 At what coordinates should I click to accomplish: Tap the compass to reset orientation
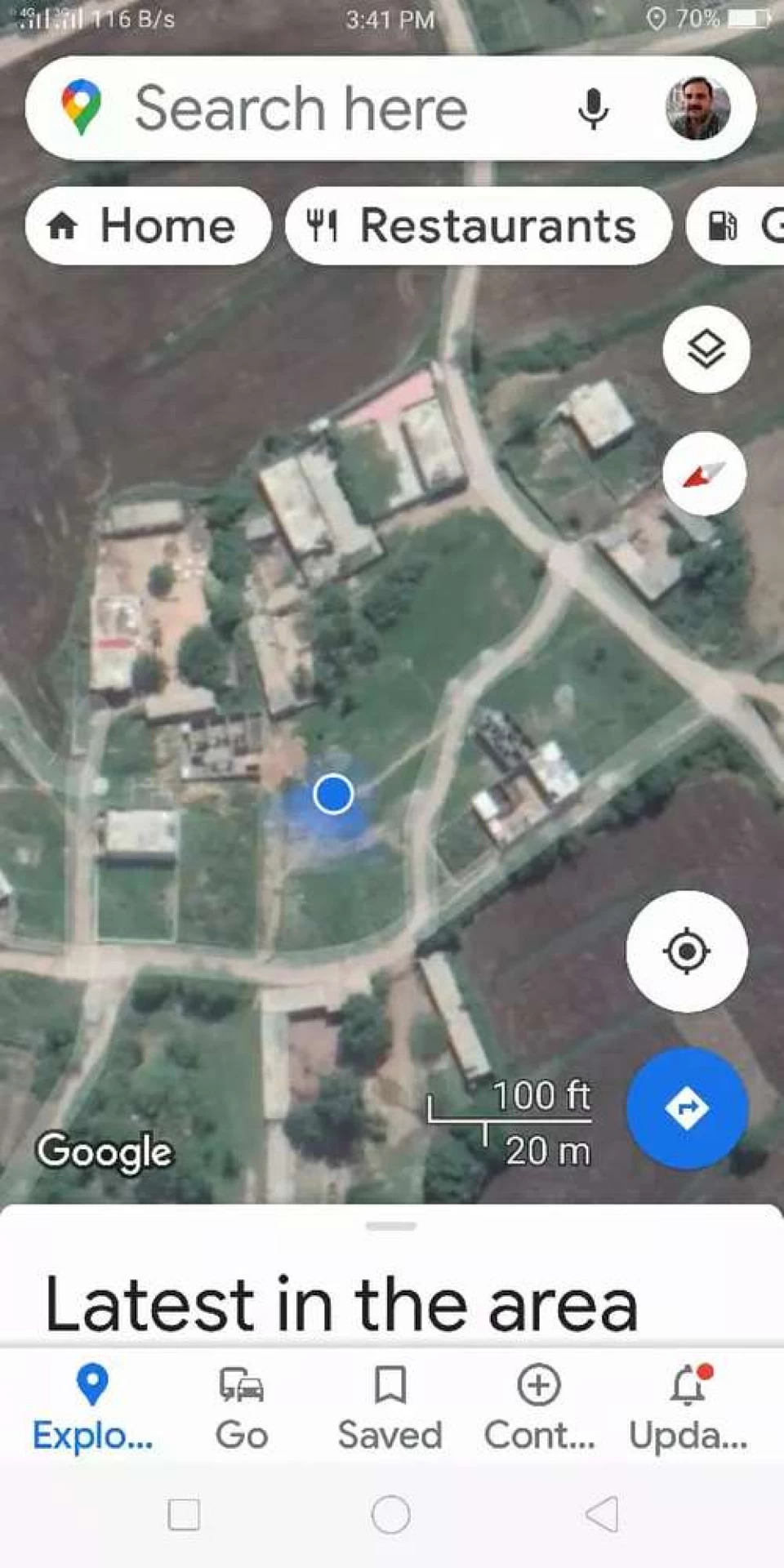(704, 474)
